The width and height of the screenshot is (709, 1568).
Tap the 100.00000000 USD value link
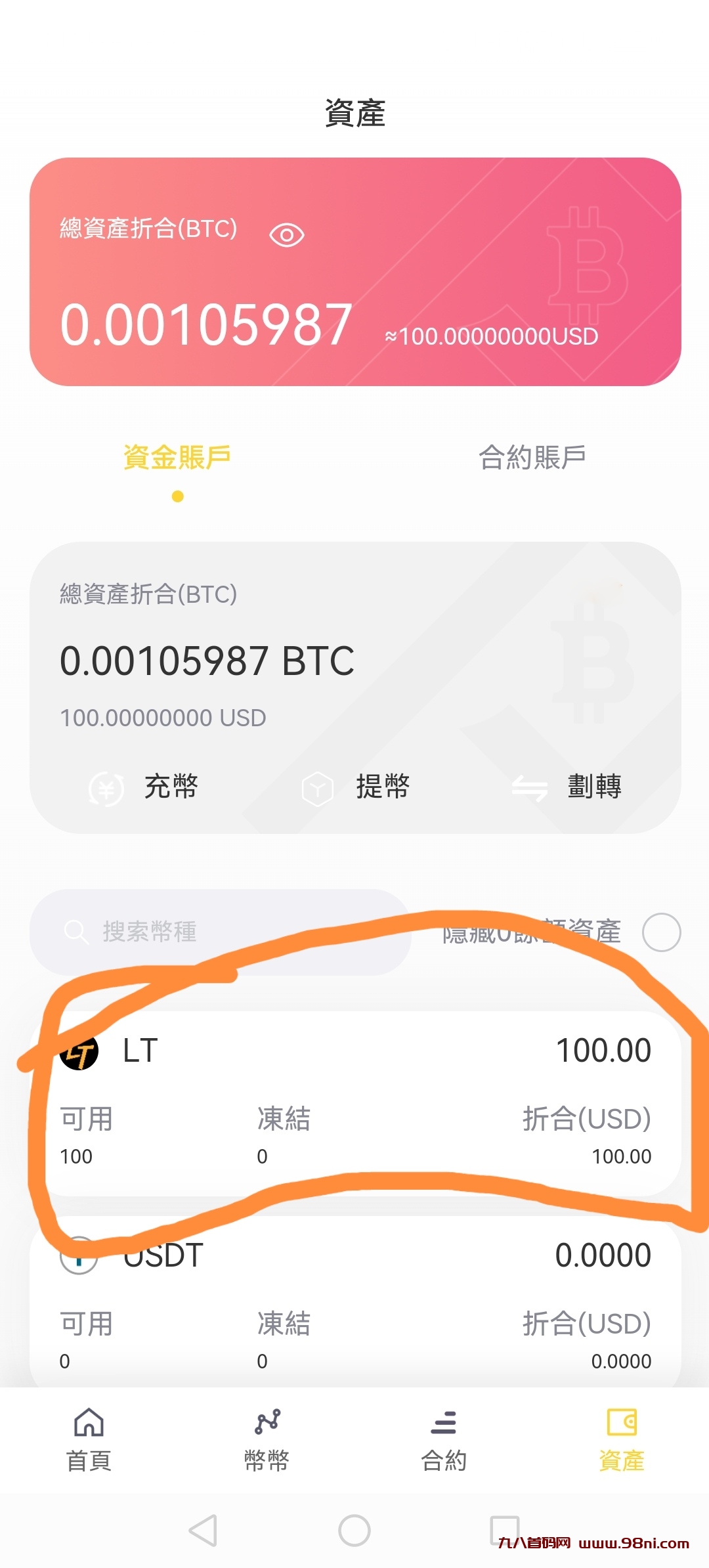point(162,718)
